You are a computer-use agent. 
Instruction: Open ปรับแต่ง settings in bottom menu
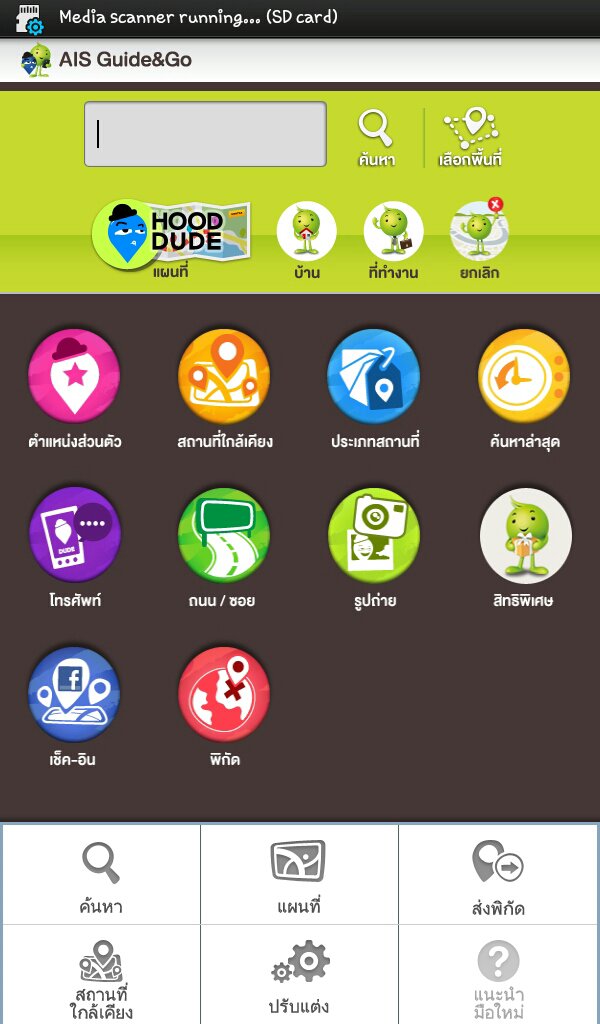click(x=299, y=976)
